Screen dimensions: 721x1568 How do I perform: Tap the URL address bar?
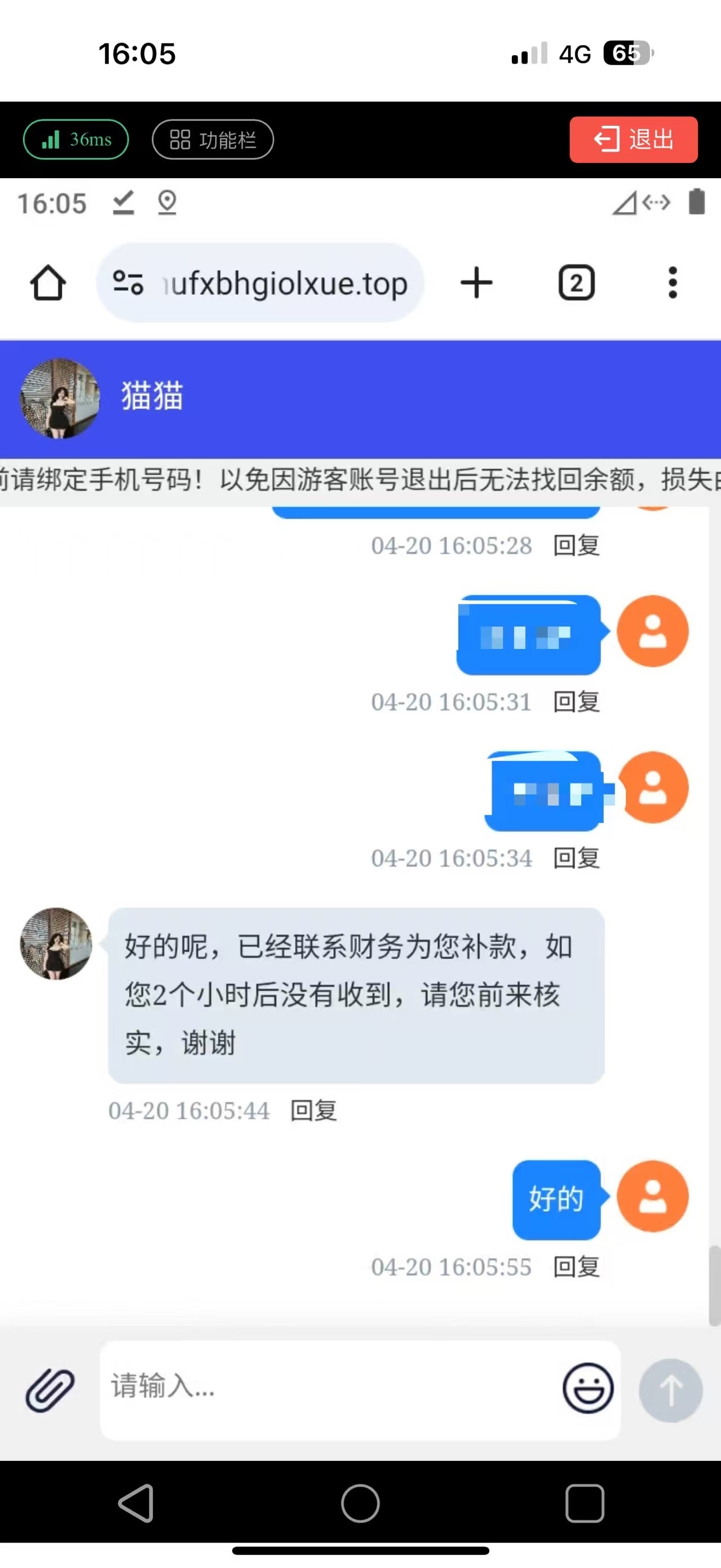pos(286,283)
